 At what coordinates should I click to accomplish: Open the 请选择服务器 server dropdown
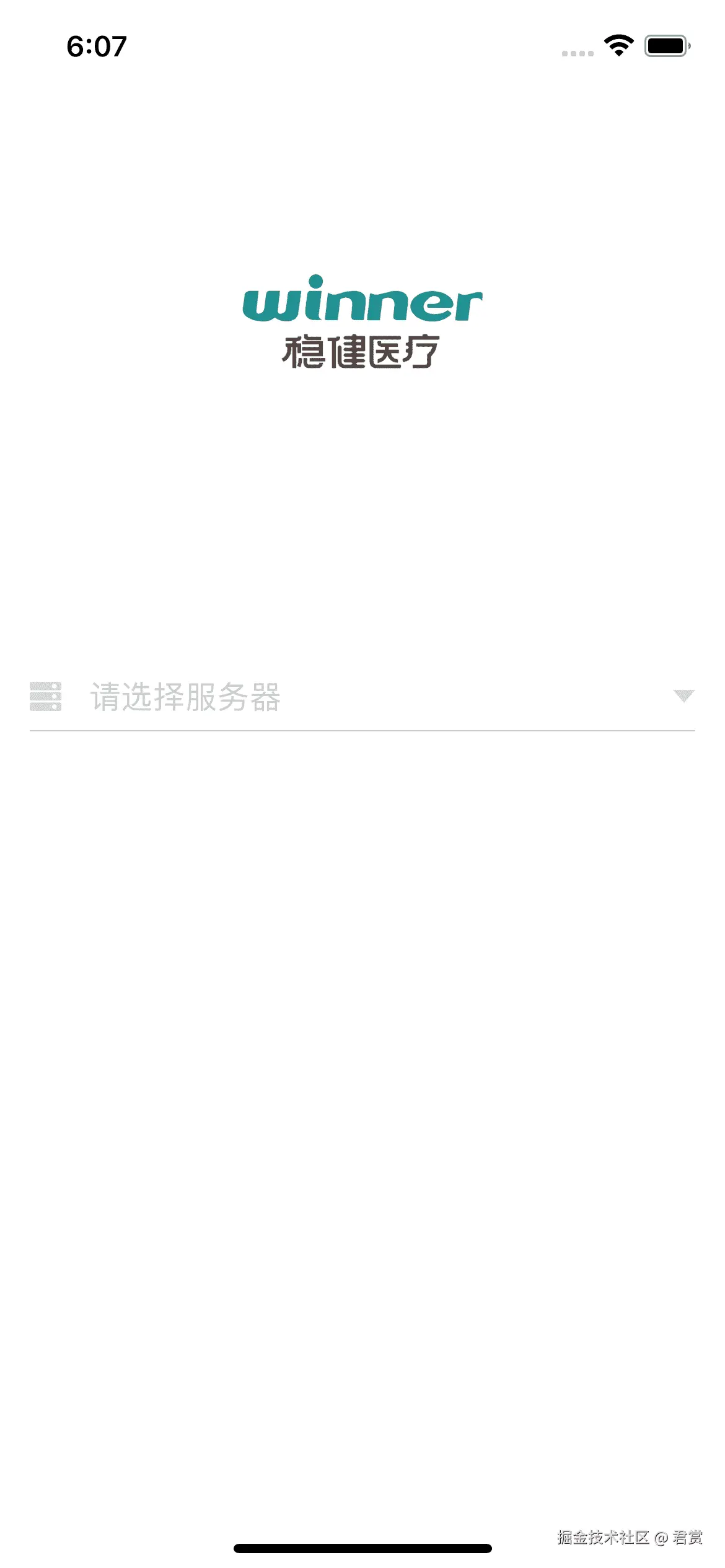tap(362, 697)
